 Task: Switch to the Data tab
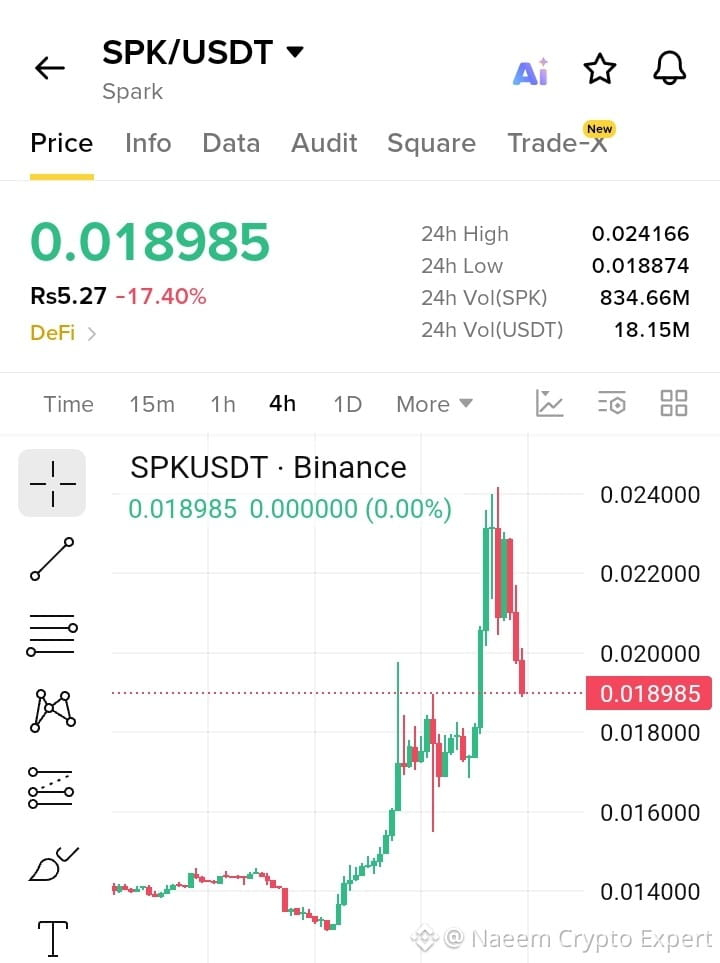231,143
